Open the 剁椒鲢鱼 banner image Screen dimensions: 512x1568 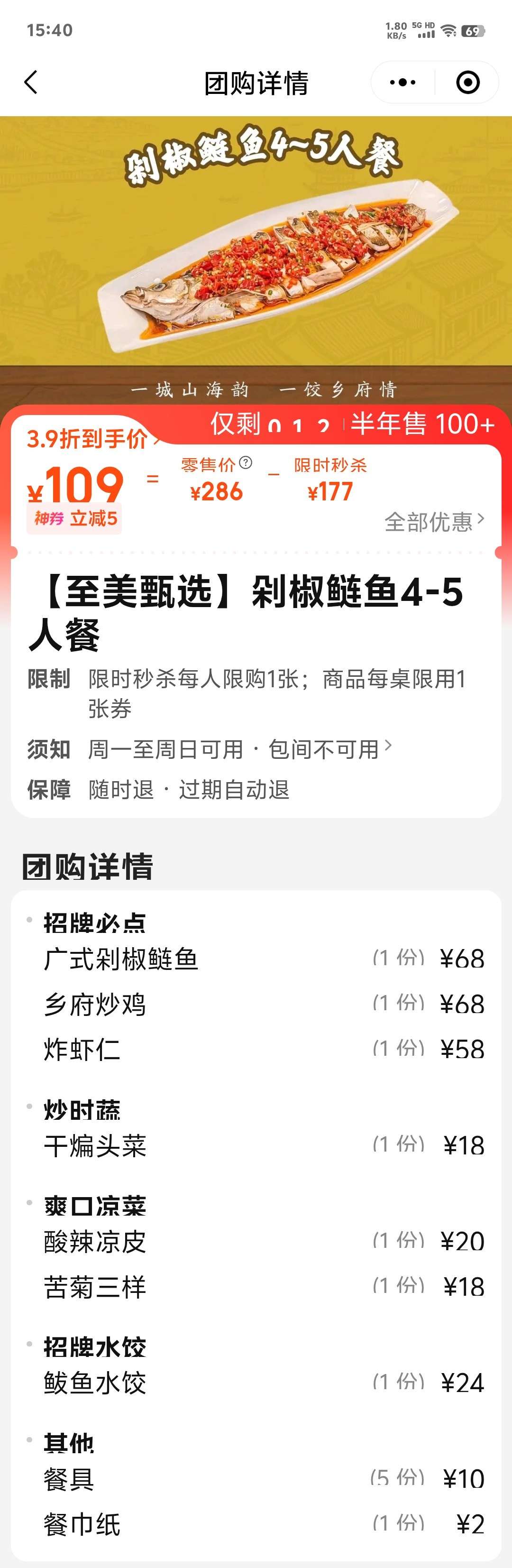tap(256, 256)
